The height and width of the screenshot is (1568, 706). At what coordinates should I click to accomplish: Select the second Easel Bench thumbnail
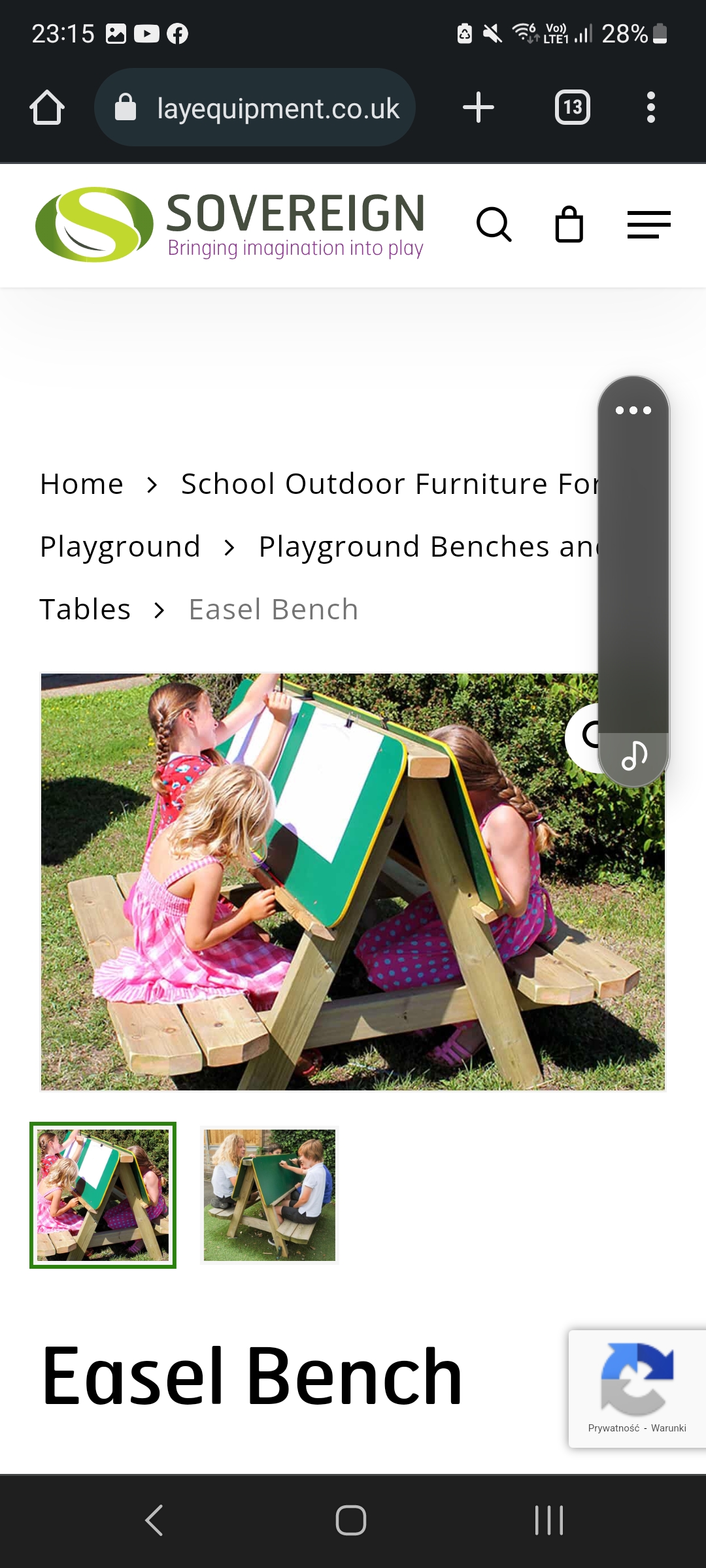[269, 1195]
